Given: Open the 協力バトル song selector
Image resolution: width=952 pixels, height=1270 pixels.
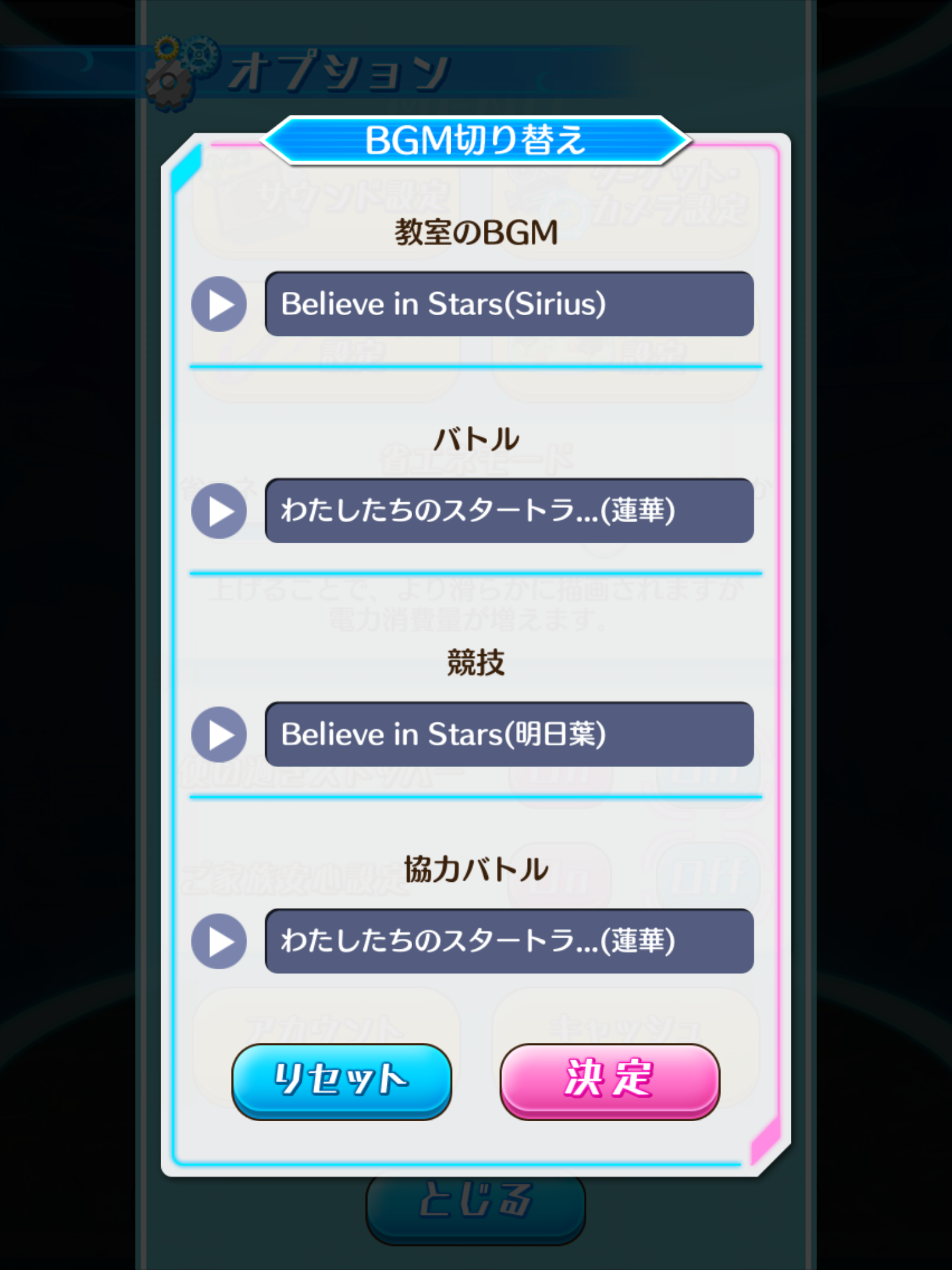Looking at the screenshot, I should 509,941.
